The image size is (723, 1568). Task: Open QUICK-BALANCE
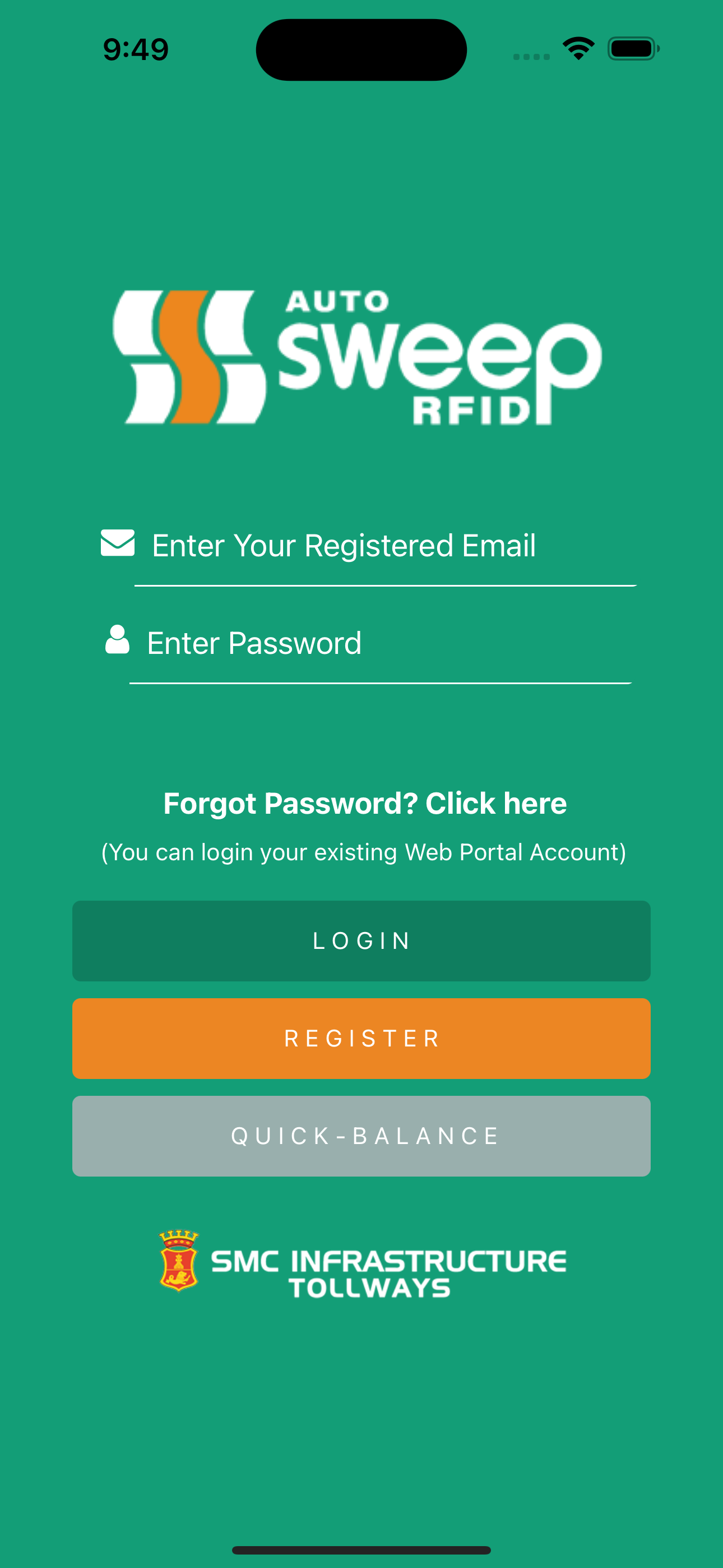(x=361, y=1135)
